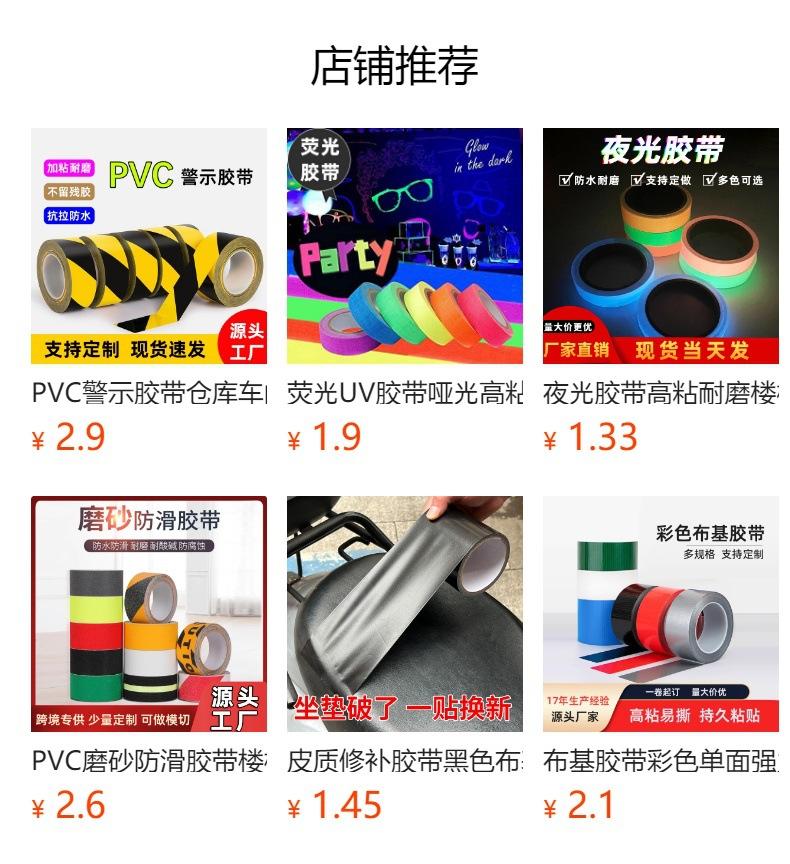View the 皮质修补胶带 product

pos(404,614)
